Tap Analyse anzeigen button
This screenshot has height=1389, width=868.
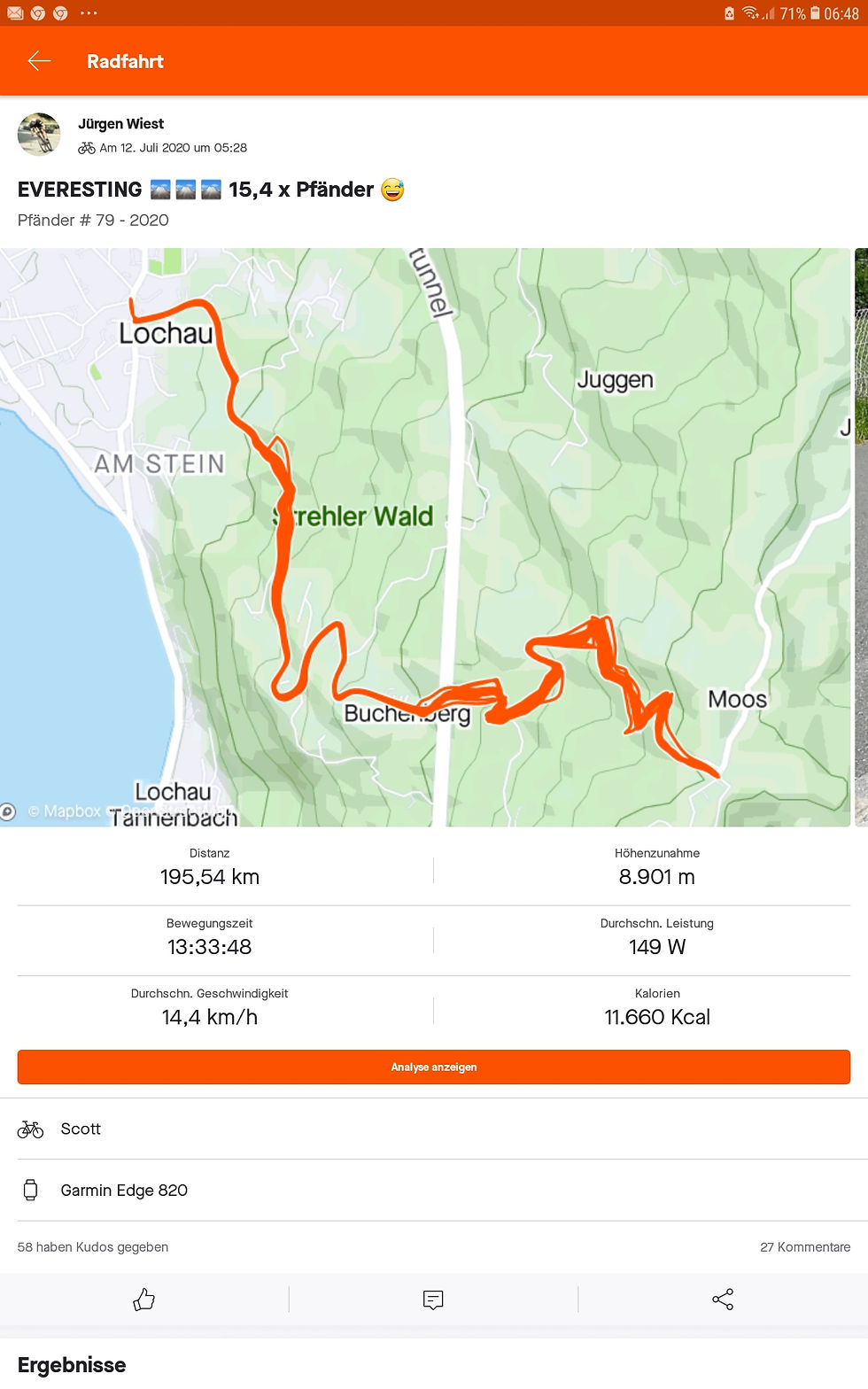[434, 1067]
